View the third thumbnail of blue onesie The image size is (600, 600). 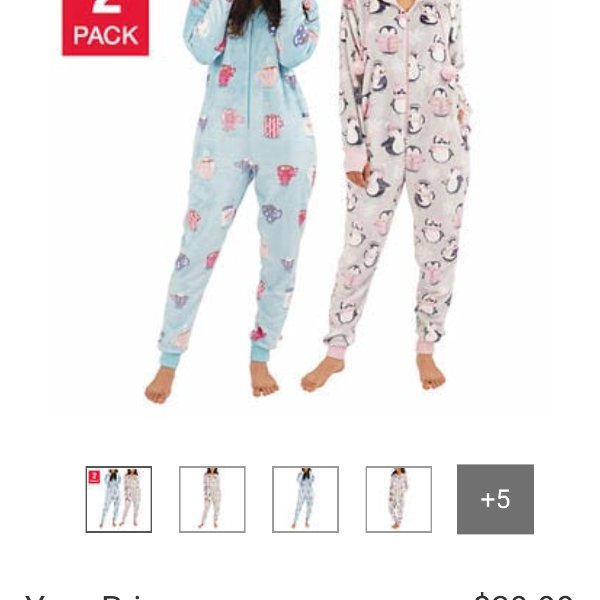(x=305, y=499)
